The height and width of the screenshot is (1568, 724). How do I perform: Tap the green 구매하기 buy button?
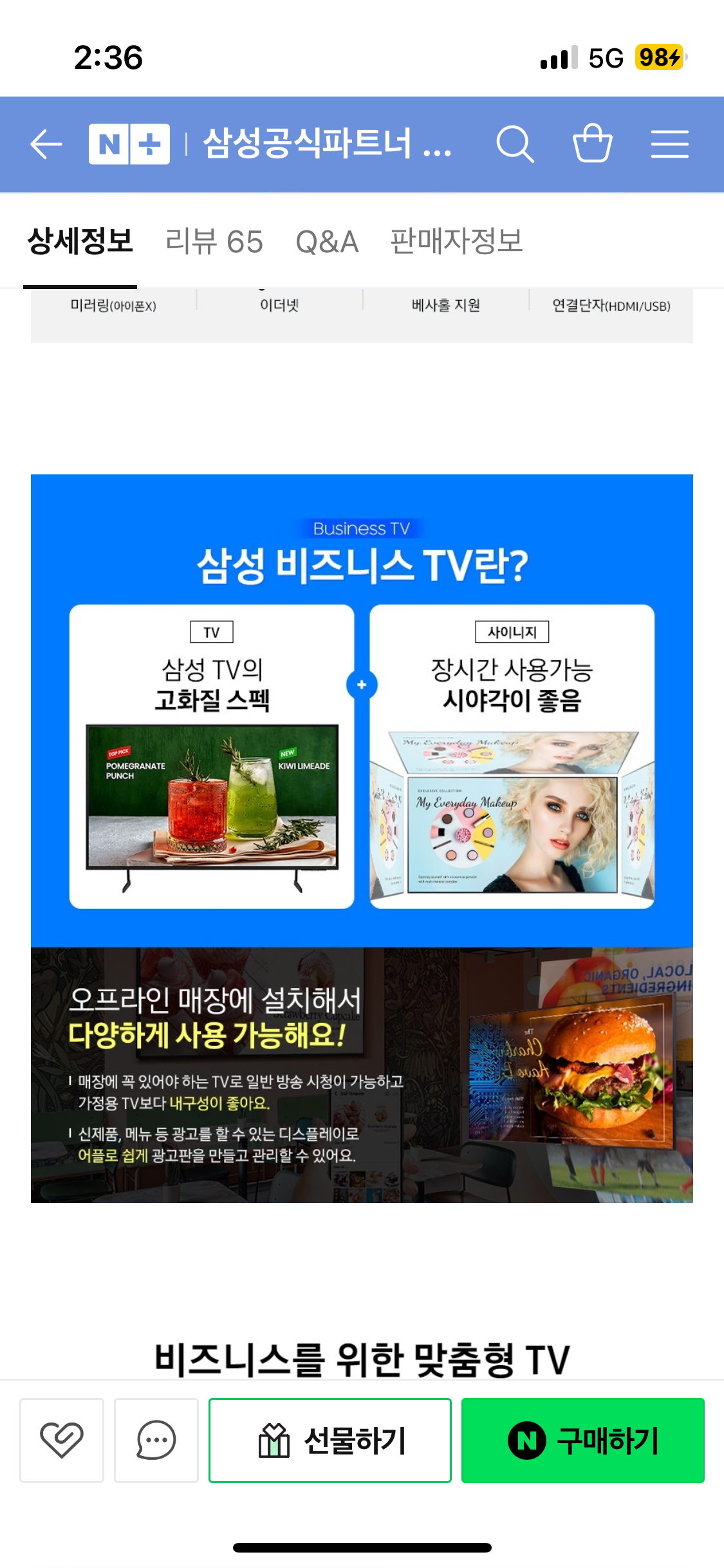(582, 1440)
